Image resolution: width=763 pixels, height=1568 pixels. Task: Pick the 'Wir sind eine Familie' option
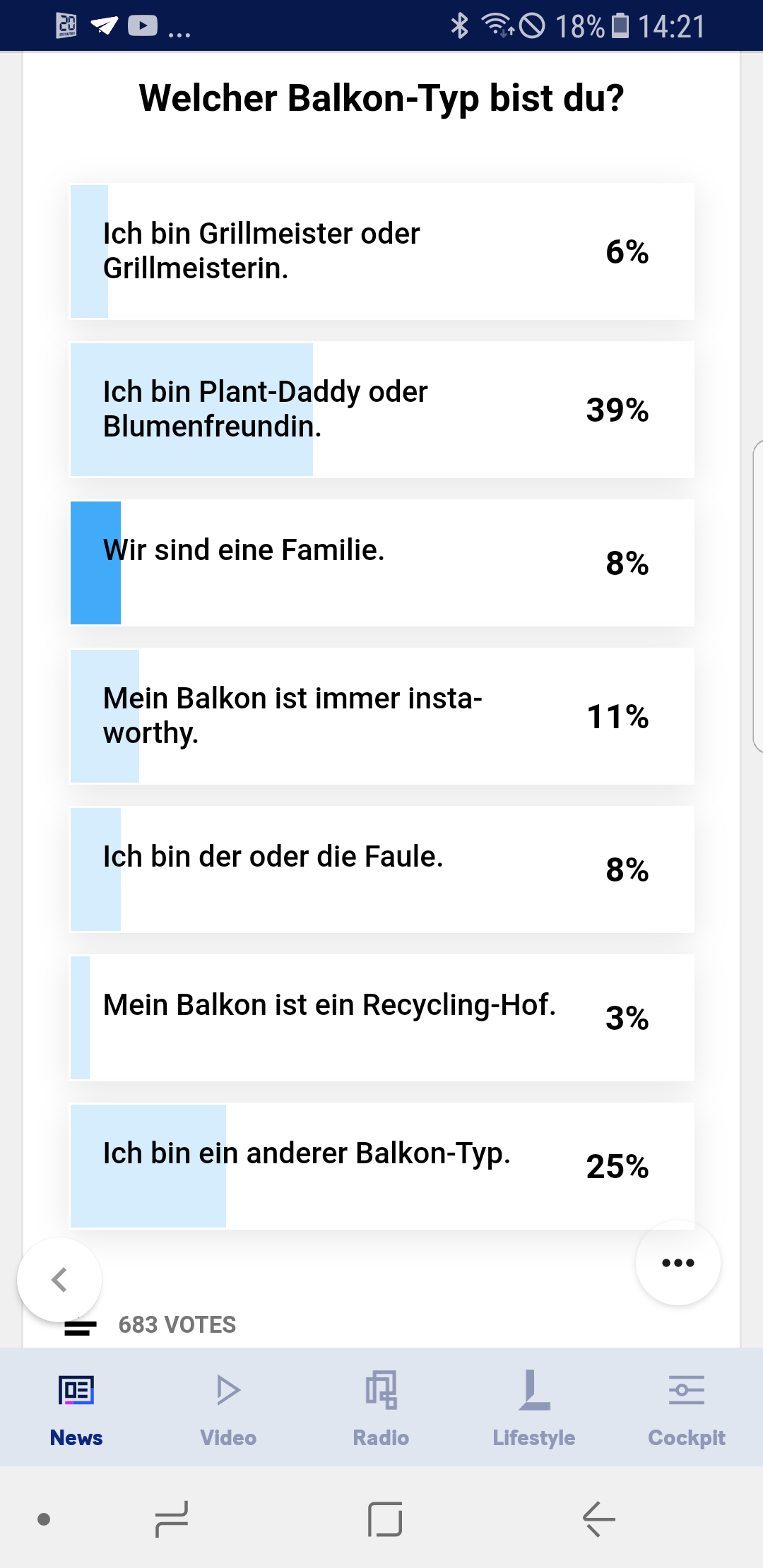pos(381,563)
